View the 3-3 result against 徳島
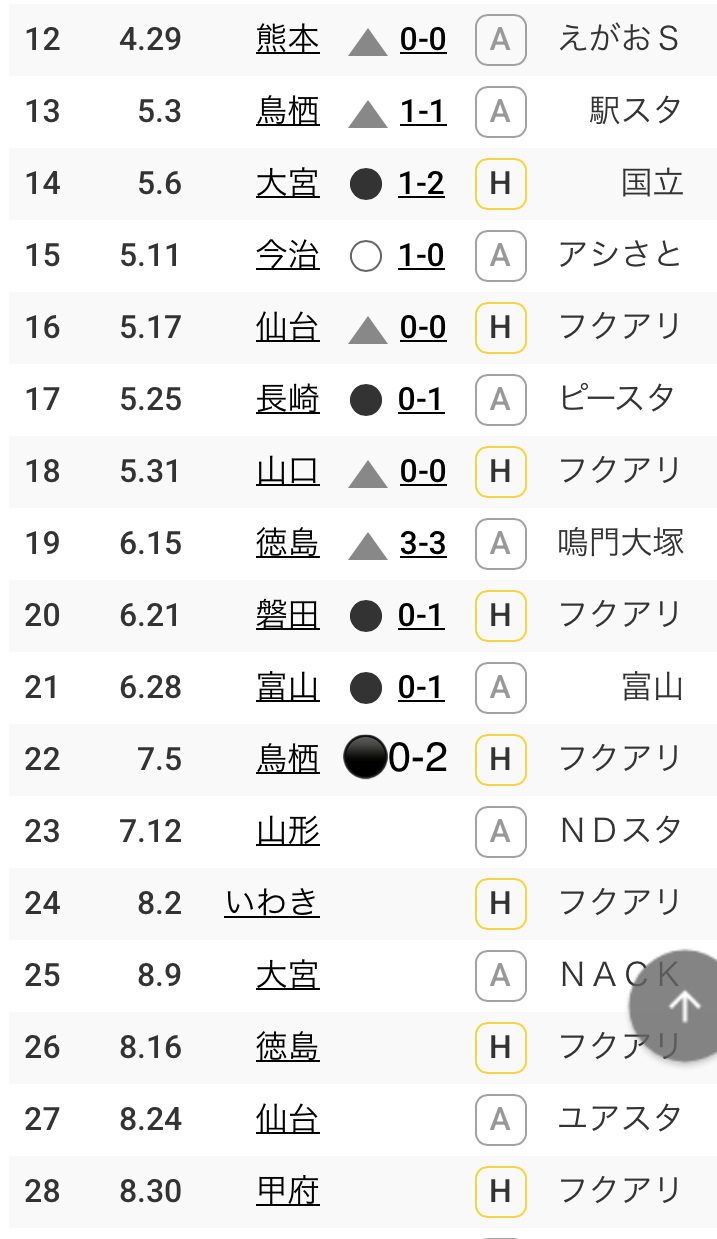 (x=423, y=543)
